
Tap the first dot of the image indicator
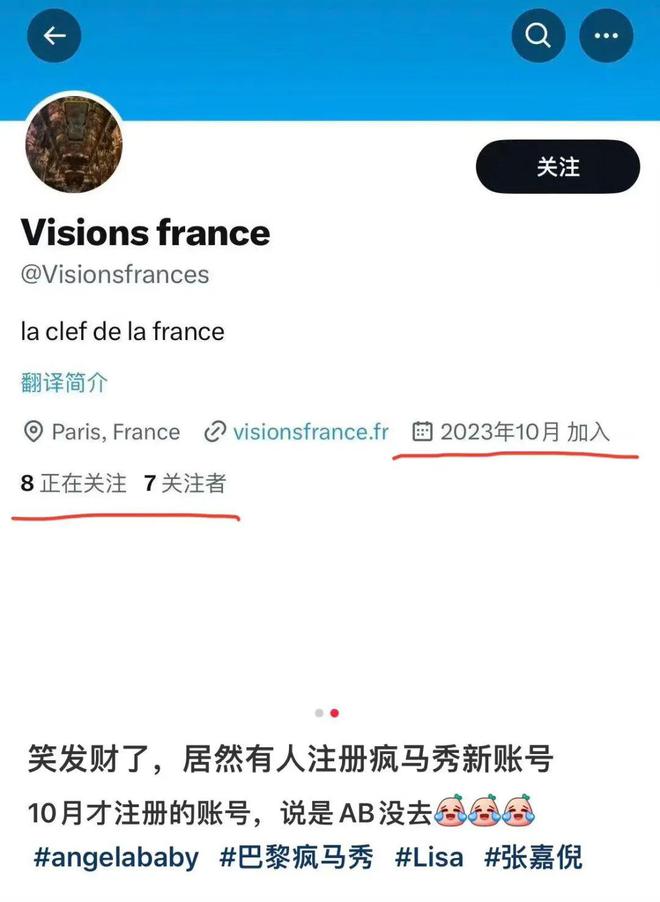click(319, 713)
